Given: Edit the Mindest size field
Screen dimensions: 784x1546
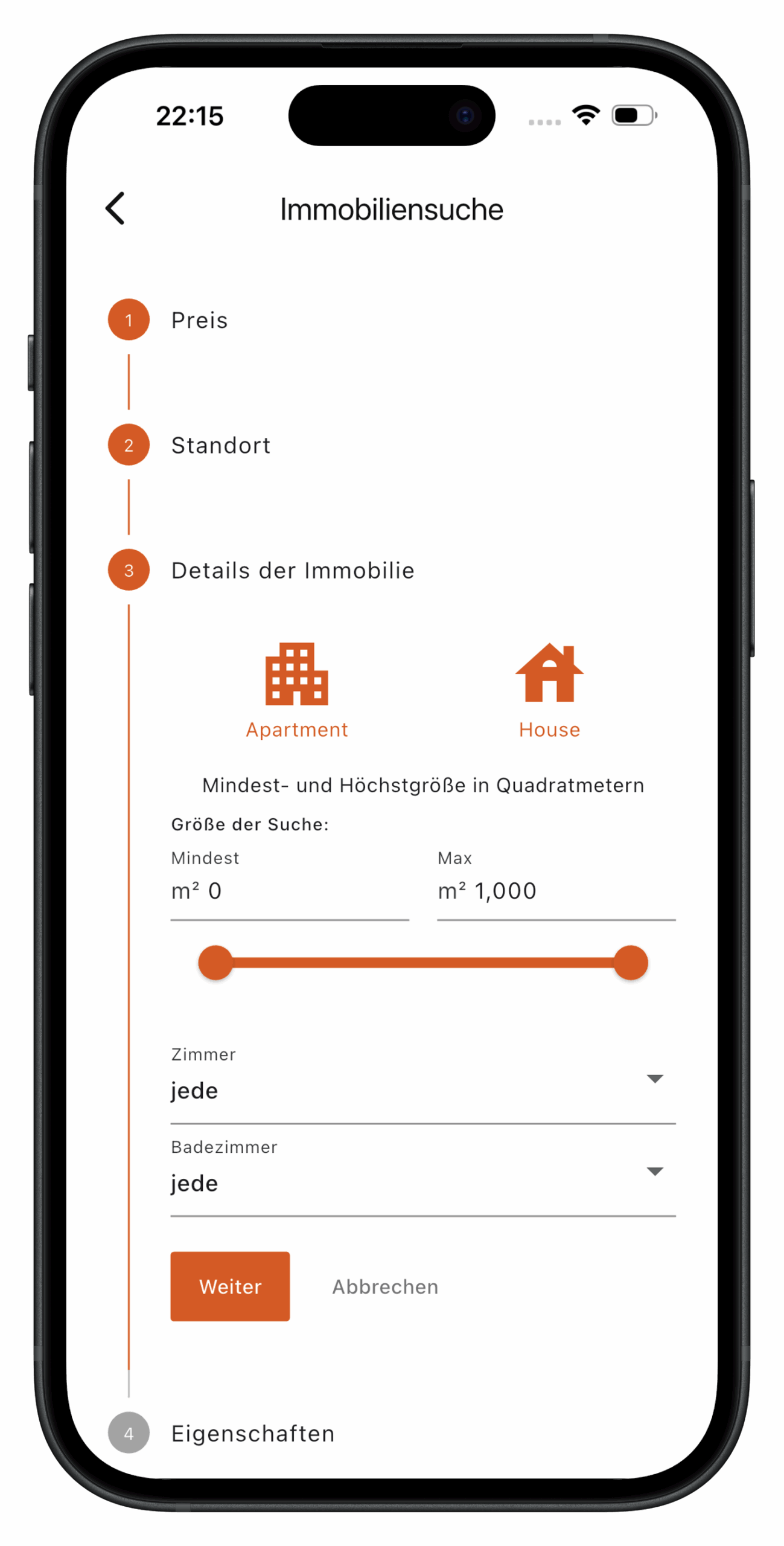Looking at the screenshot, I should pos(289,891).
